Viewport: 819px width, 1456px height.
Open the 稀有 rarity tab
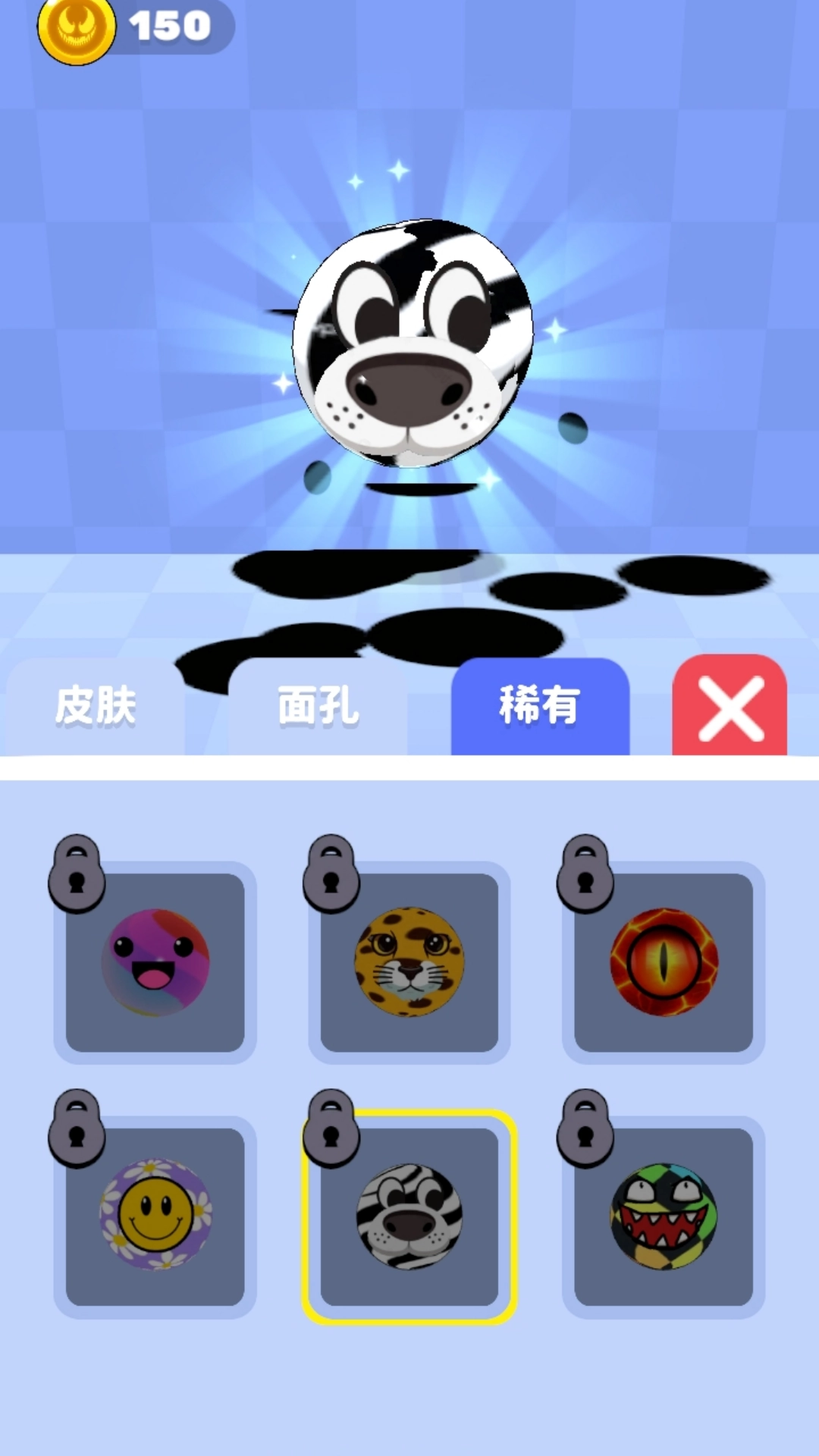click(x=540, y=705)
